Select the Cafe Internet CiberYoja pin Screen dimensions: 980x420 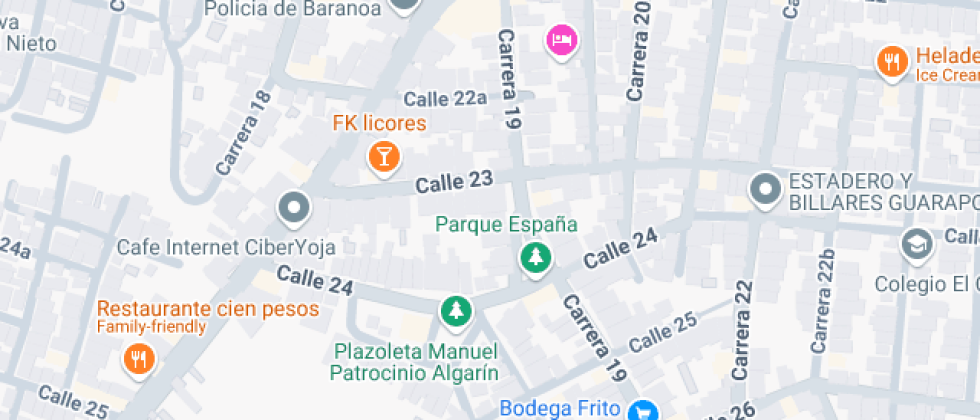[x=295, y=209]
